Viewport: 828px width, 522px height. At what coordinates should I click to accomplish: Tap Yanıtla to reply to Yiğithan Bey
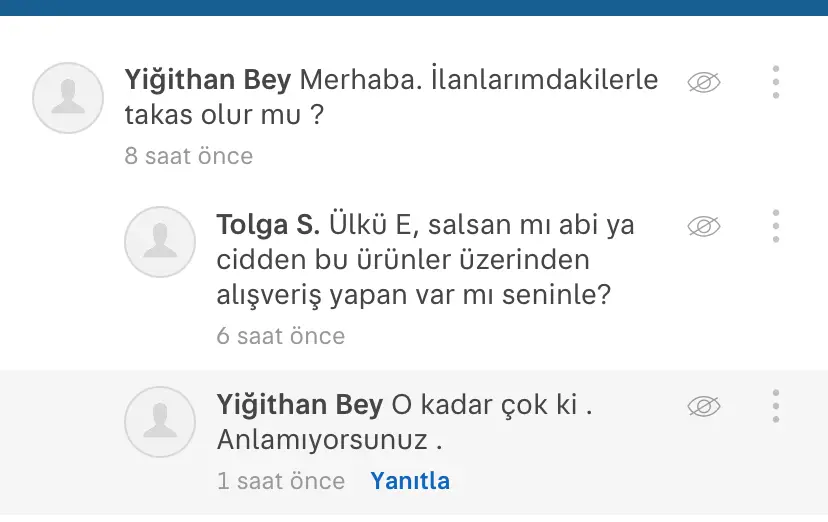pyautogui.click(x=410, y=481)
